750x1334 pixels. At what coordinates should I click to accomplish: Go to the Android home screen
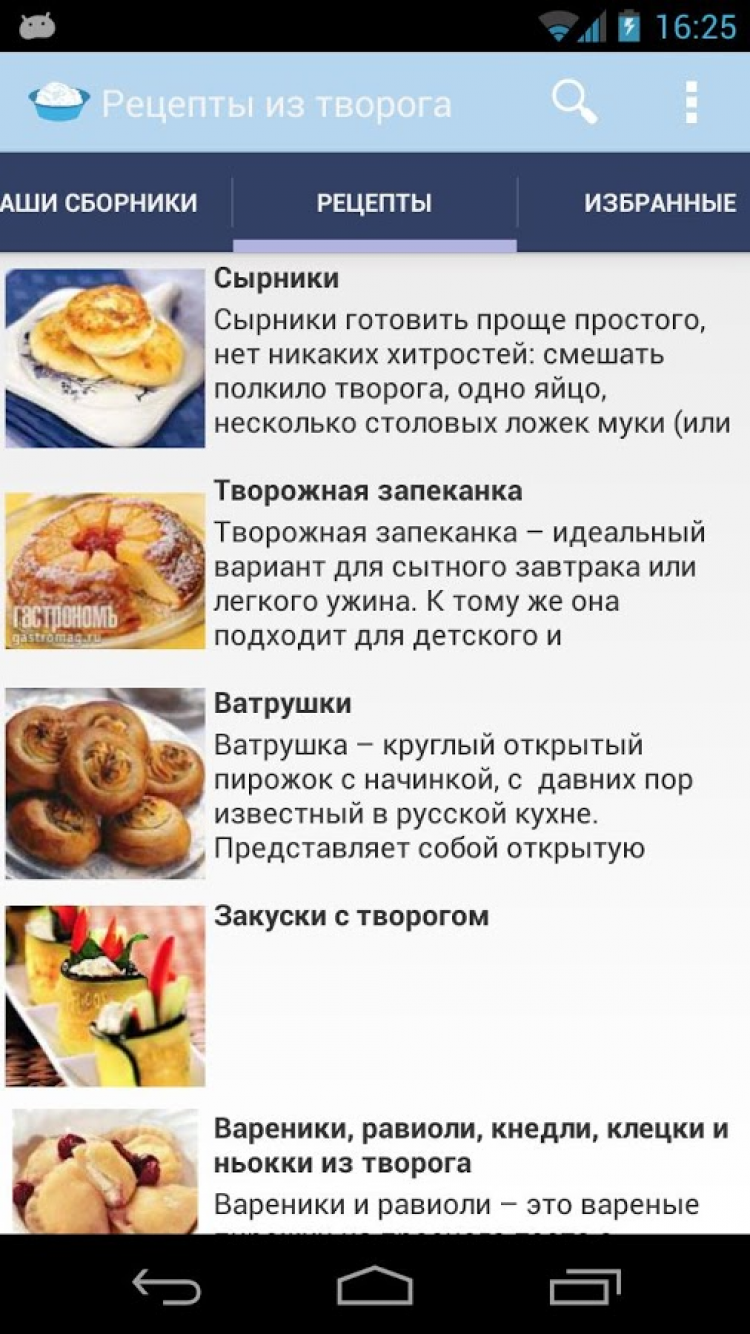(x=375, y=1286)
